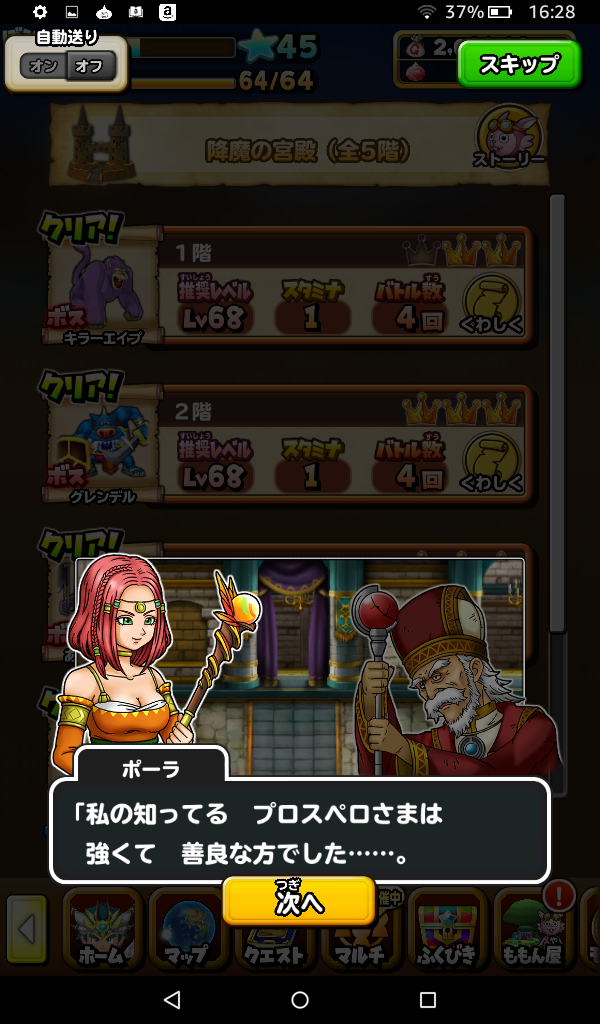The height and width of the screenshot is (1024, 600).
Task: Turn auto-advance オン
Action: point(44,67)
